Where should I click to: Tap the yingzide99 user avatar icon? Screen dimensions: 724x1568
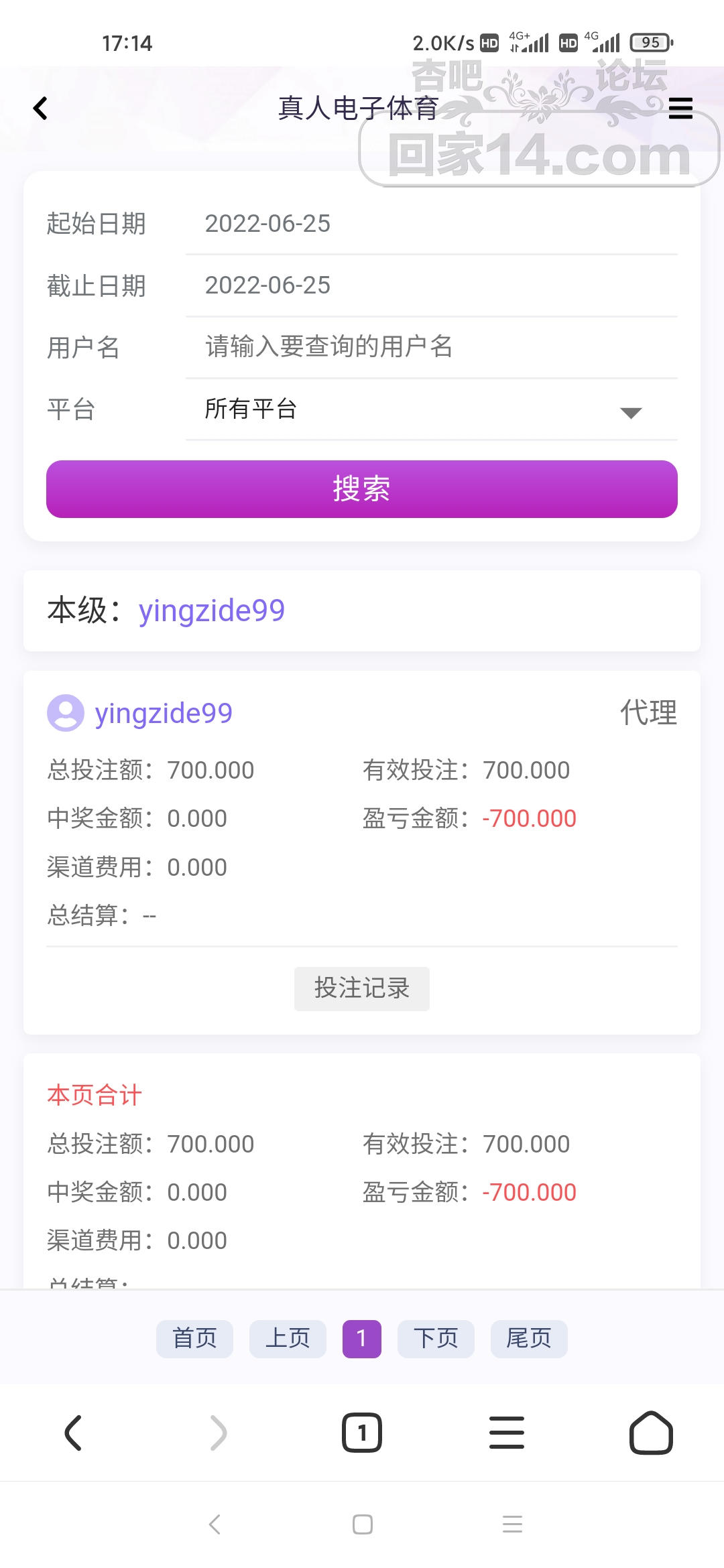[x=65, y=712]
